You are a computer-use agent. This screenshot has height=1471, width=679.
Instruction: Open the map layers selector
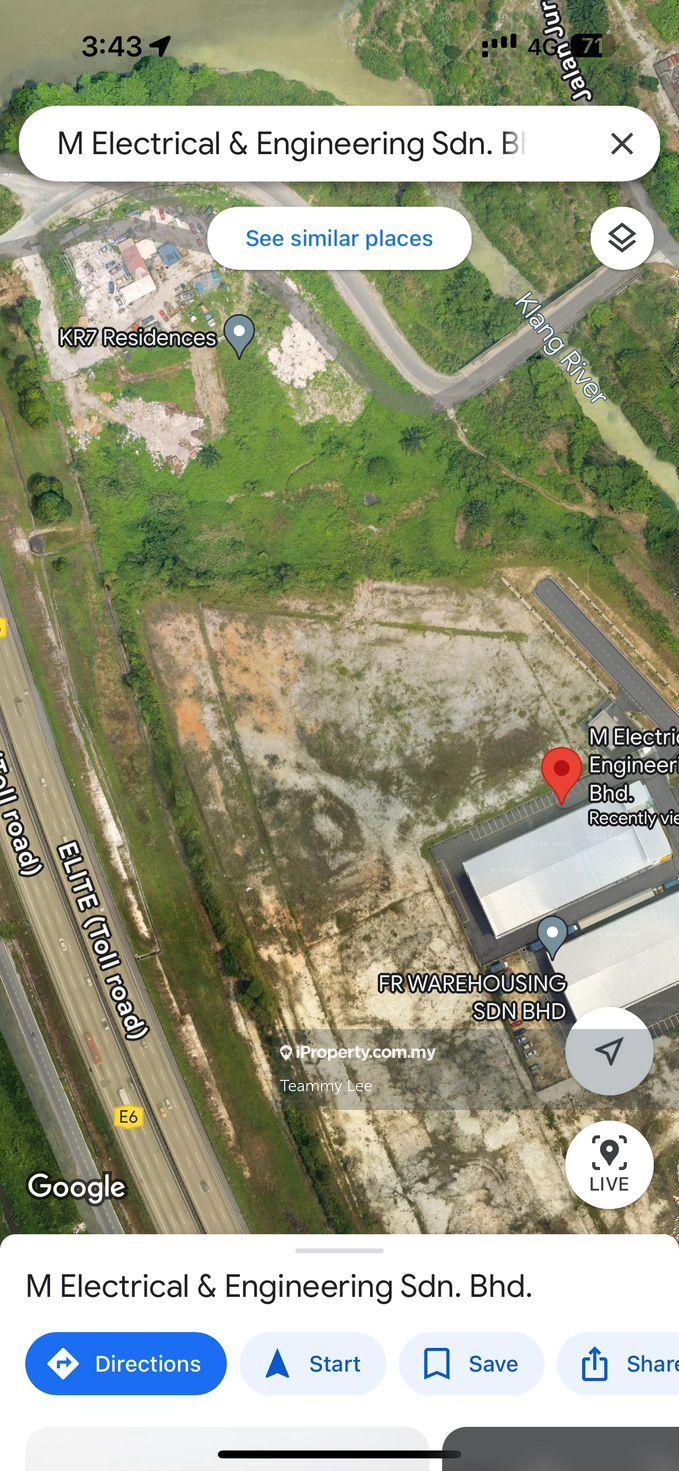click(x=622, y=238)
